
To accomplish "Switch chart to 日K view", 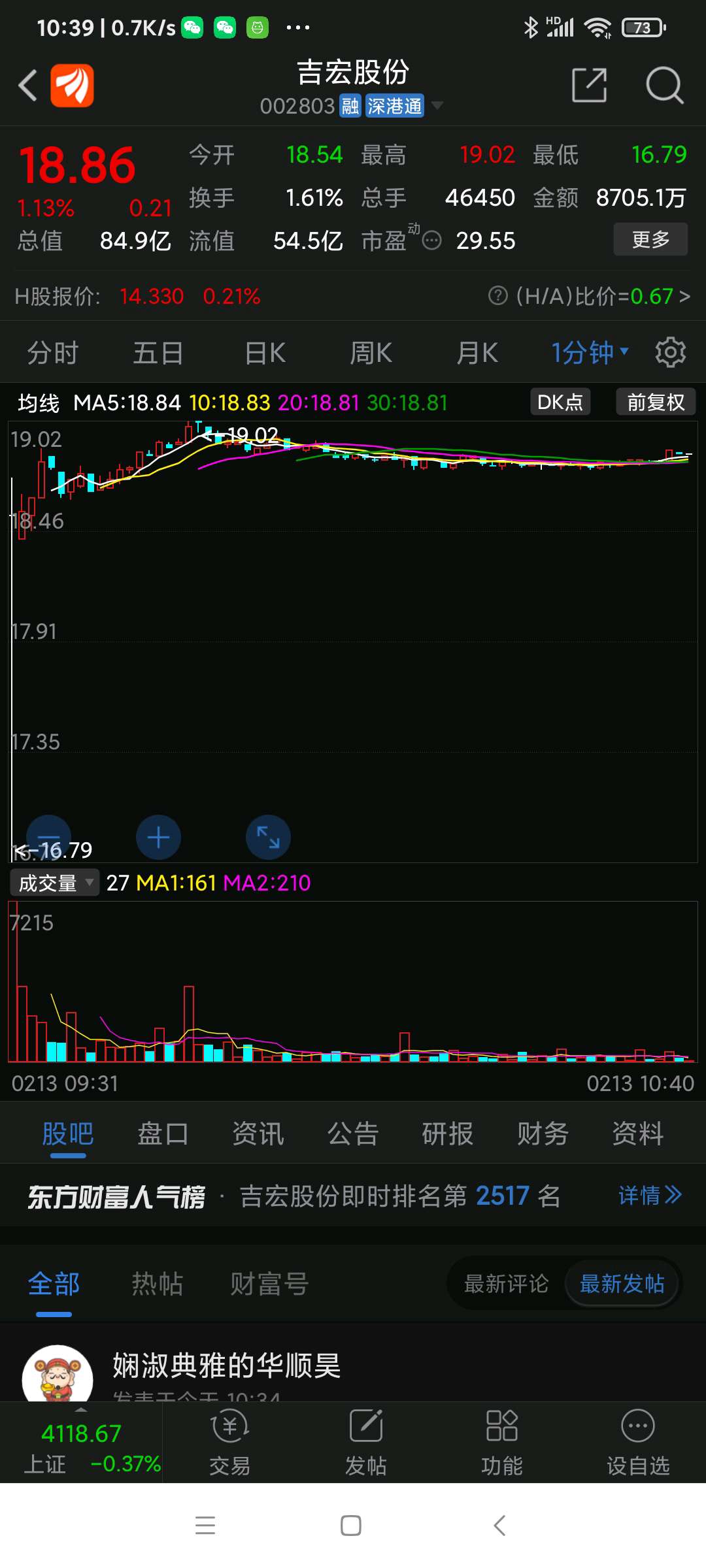I will click(x=265, y=353).
